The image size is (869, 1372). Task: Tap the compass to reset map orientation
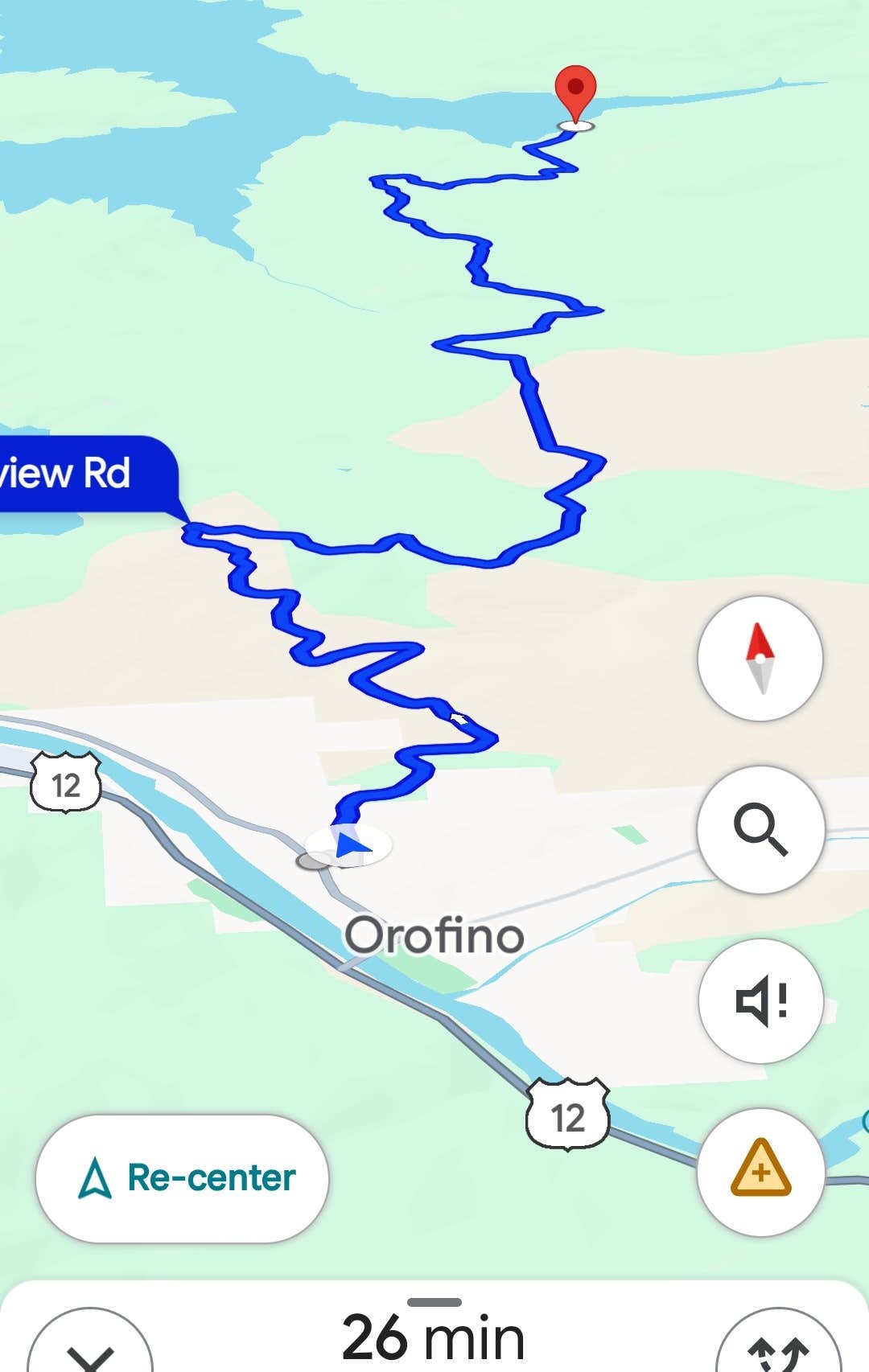pos(760,659)
